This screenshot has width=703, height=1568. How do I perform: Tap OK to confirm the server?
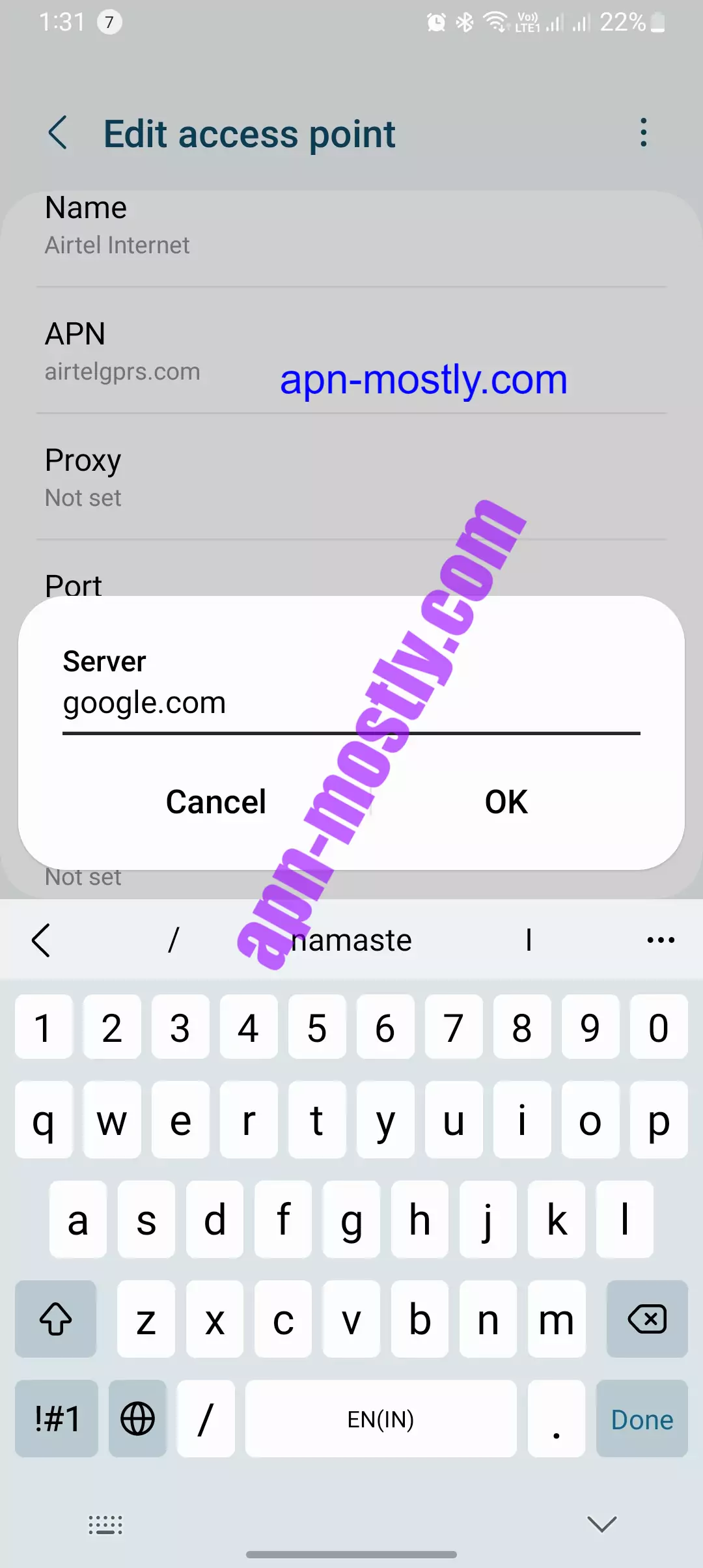point(506,802)
